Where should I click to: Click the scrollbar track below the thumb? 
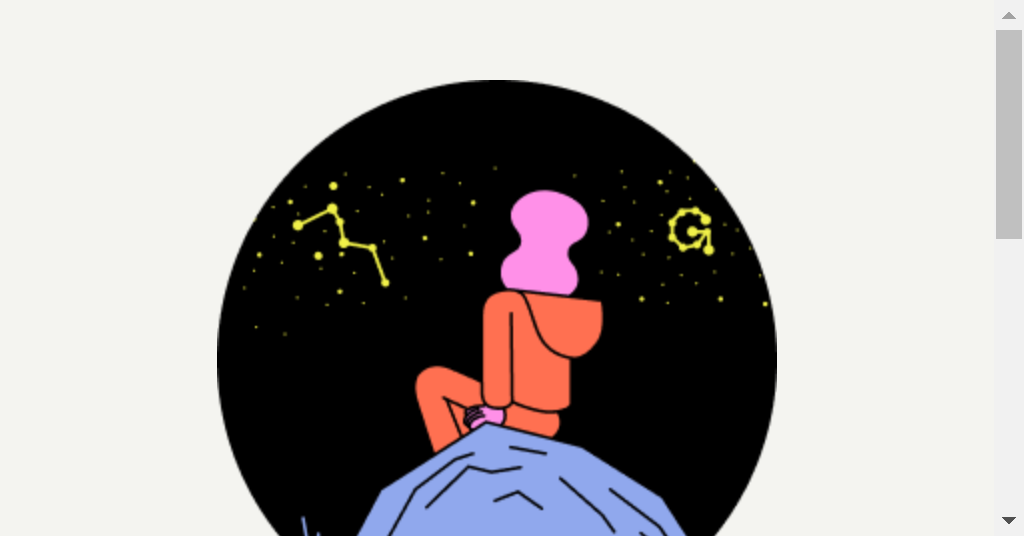tap(1009, 380)
